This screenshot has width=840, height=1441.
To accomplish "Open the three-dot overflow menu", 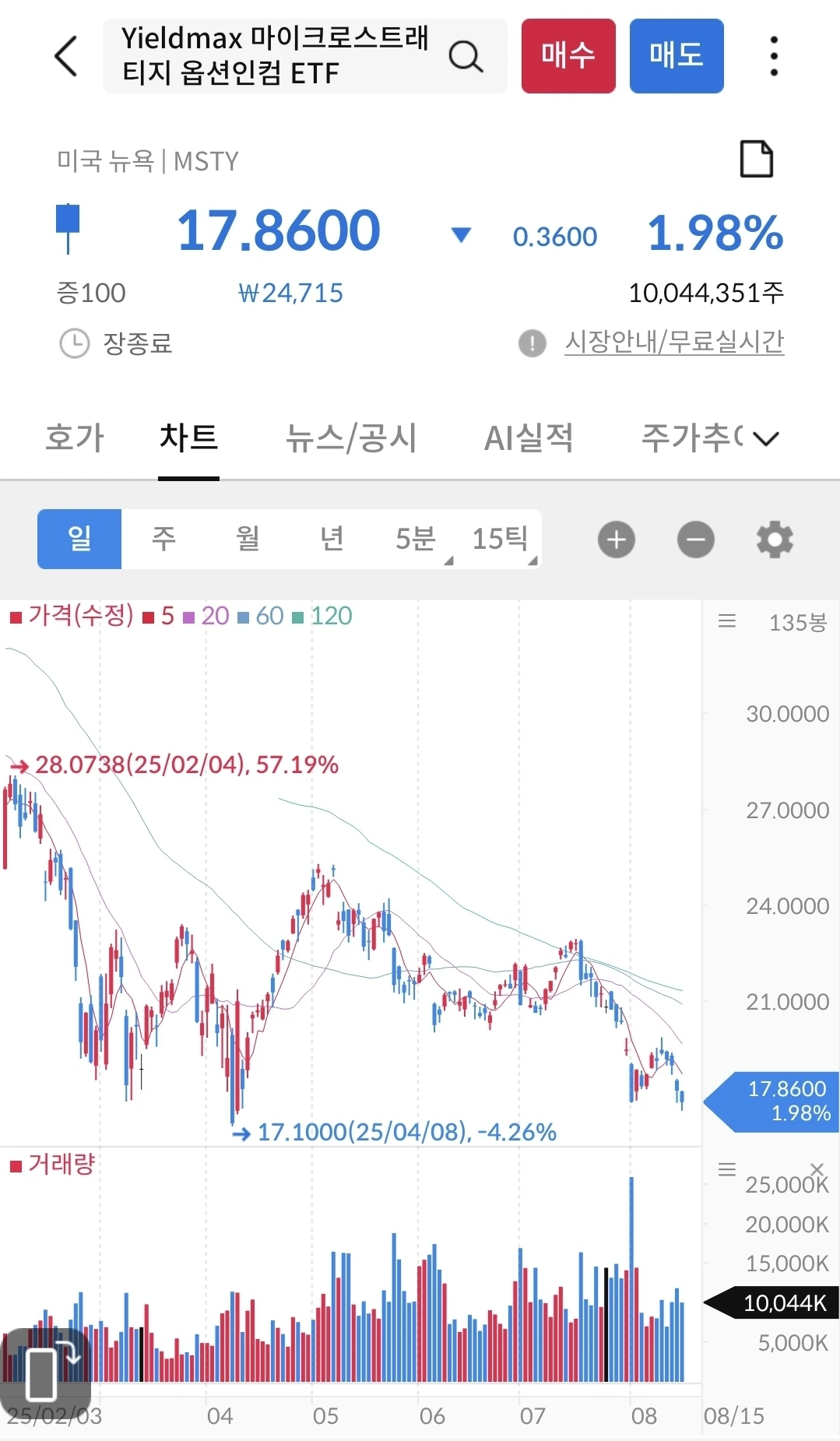I will pyautogui.click(x=773, y=56).
